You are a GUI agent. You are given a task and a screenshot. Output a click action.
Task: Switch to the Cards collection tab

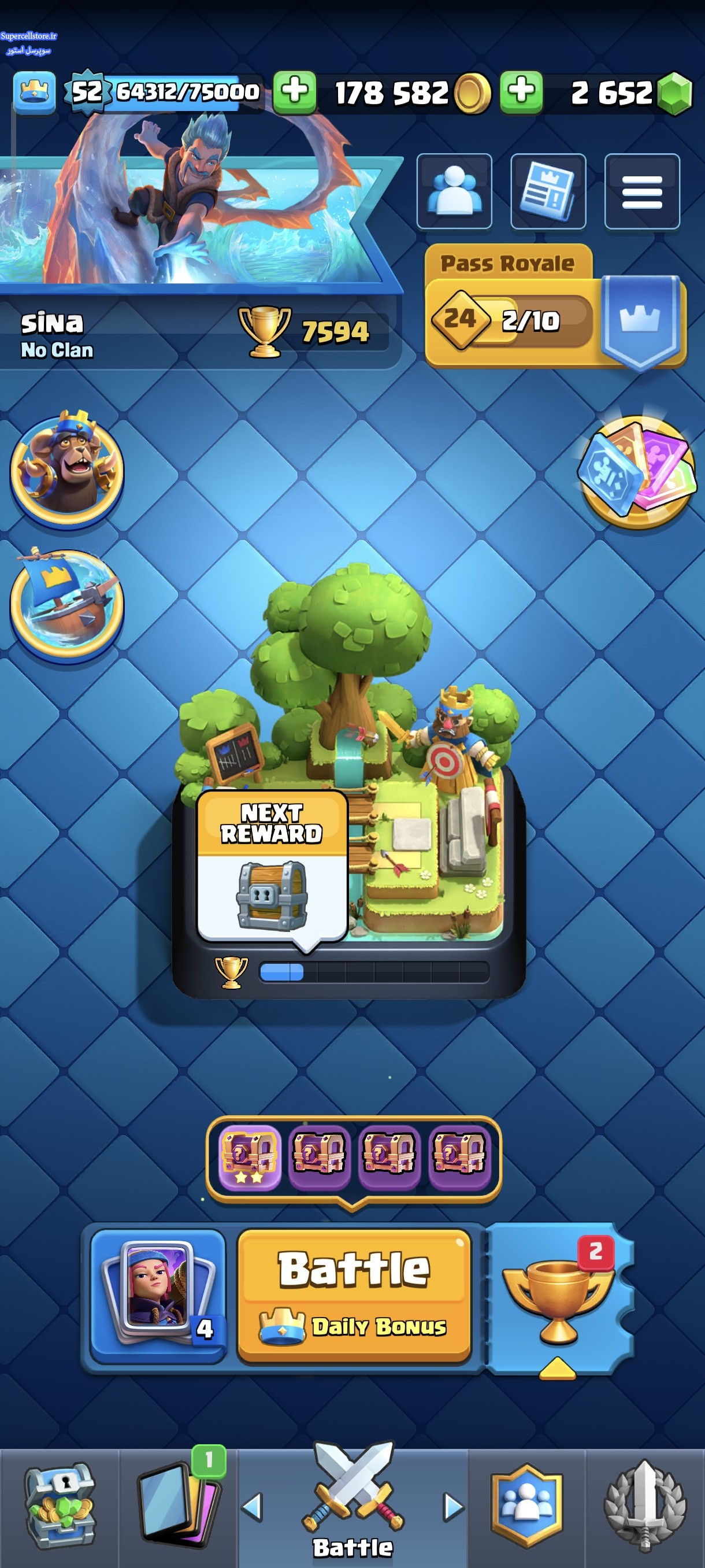click(177, 1505)
